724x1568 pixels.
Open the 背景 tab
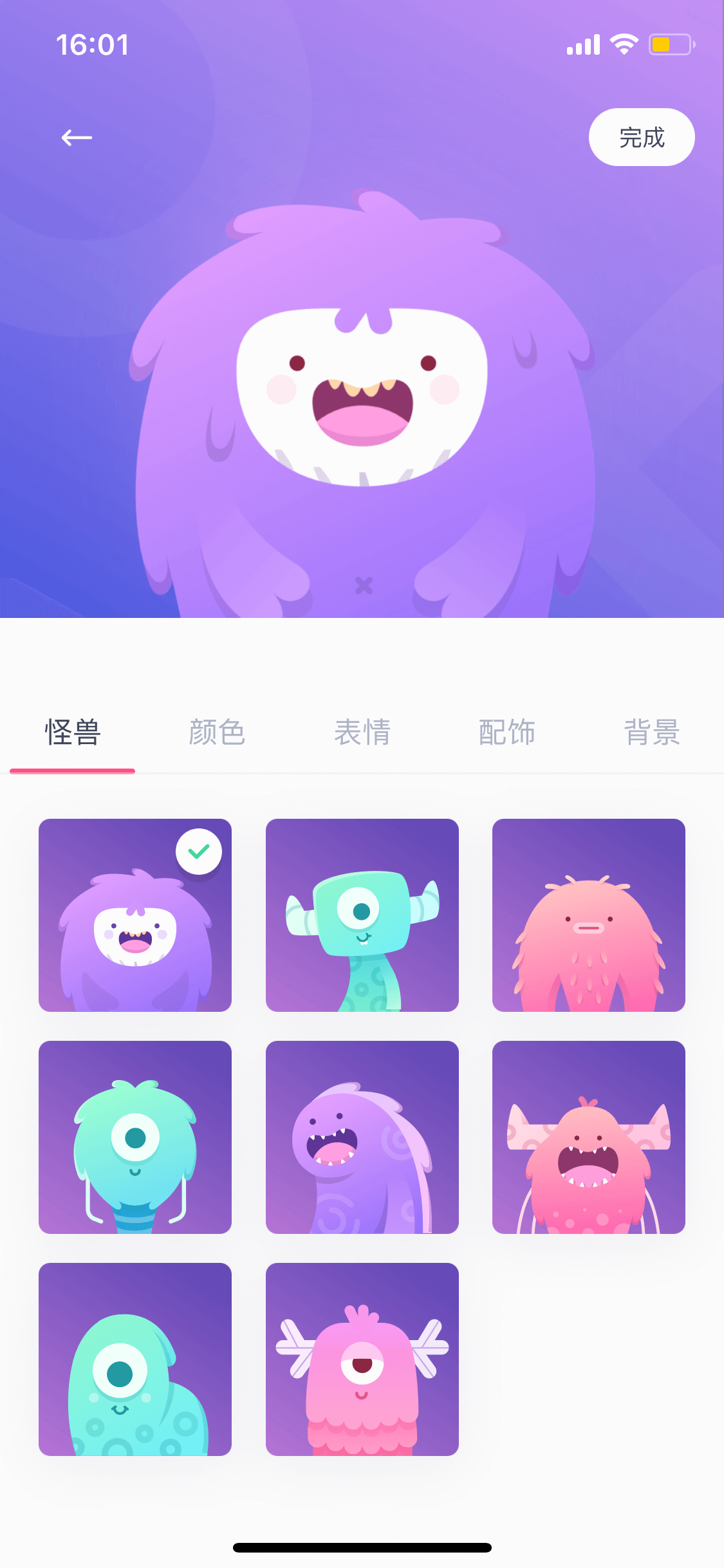point(652,733)
